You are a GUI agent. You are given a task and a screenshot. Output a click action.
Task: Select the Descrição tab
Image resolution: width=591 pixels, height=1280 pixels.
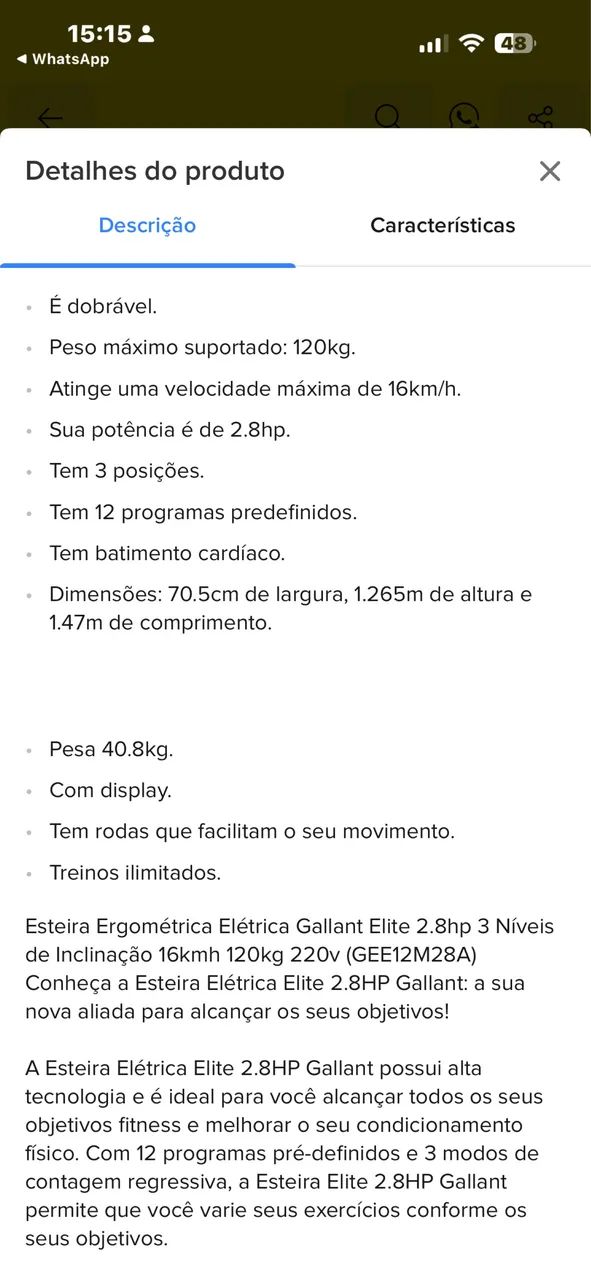click(x=147, y=225)
